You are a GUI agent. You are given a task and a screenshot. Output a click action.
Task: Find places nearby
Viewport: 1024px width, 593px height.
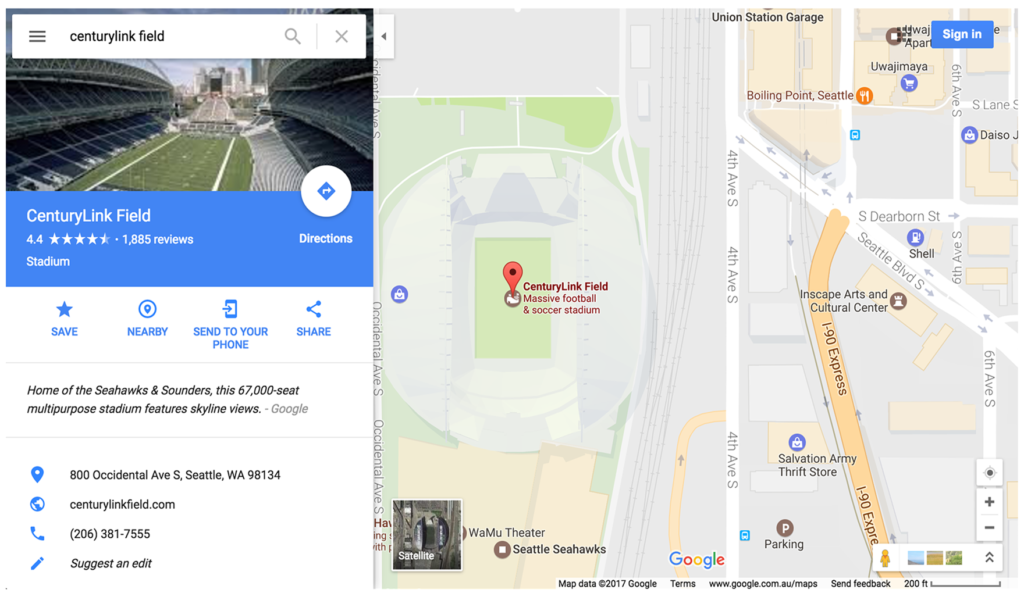coord(147,318)
